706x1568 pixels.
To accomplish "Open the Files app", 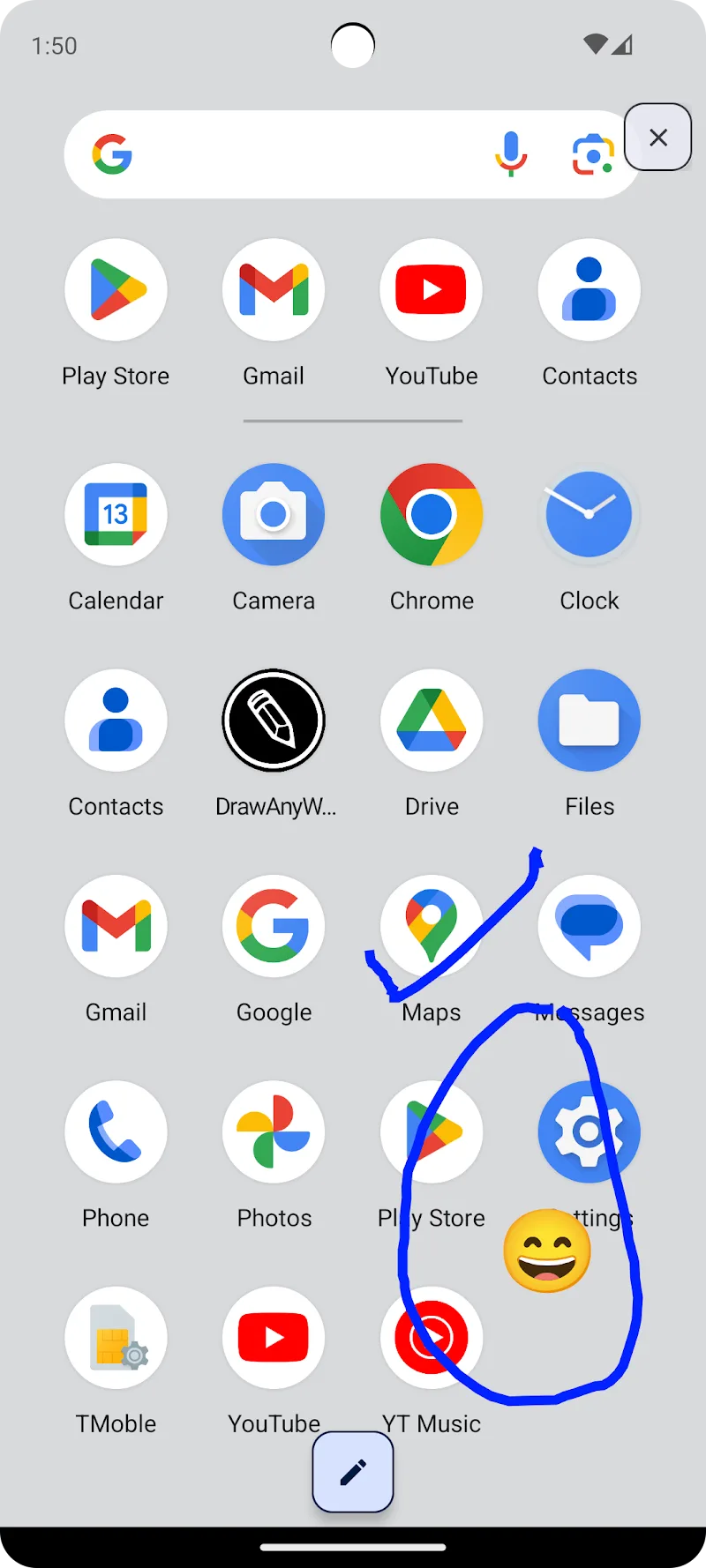I will [x=590, y=721].
